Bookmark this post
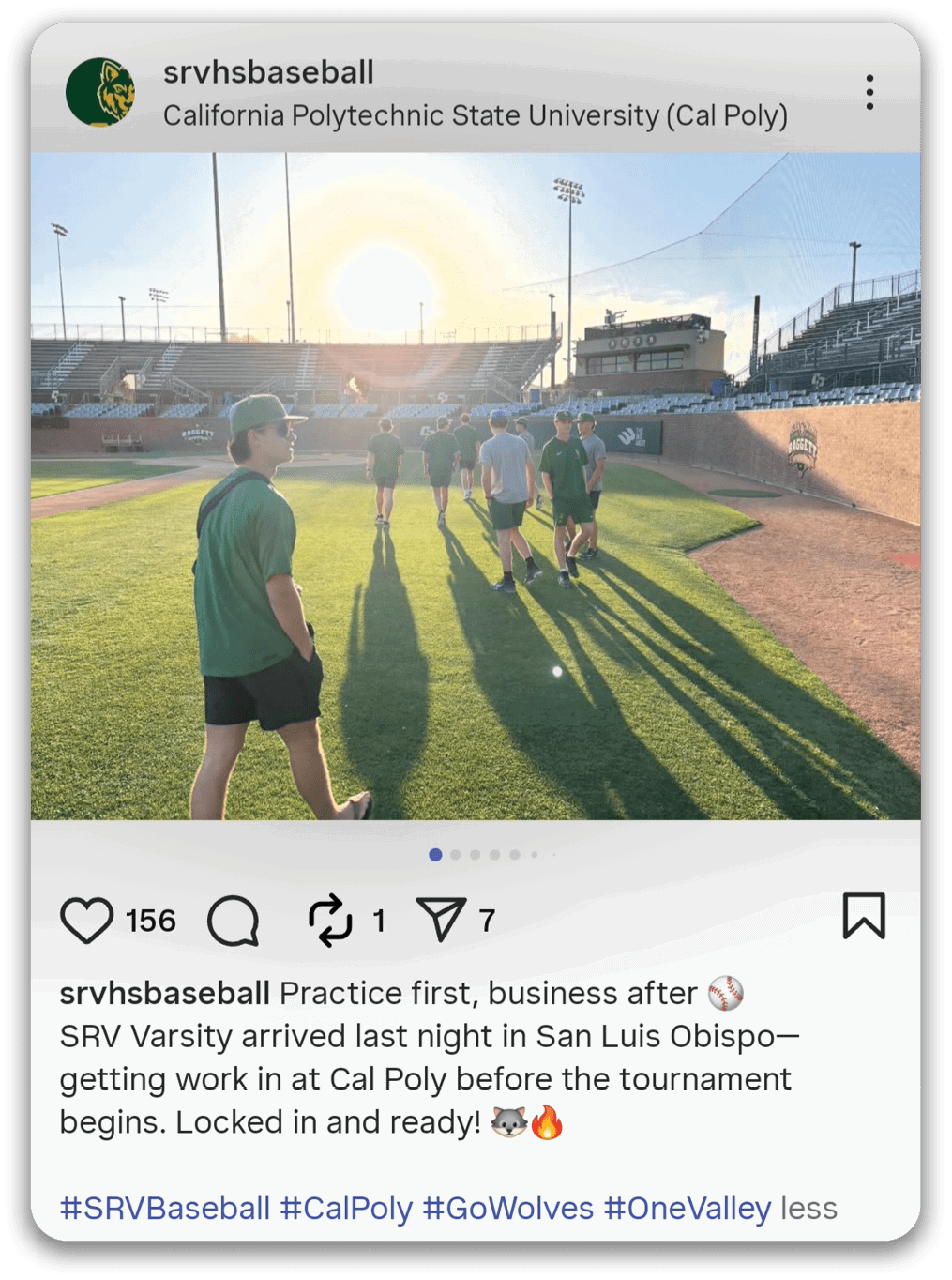The width and height of the screenshot is (952, 1280). [x=863, y=916]
